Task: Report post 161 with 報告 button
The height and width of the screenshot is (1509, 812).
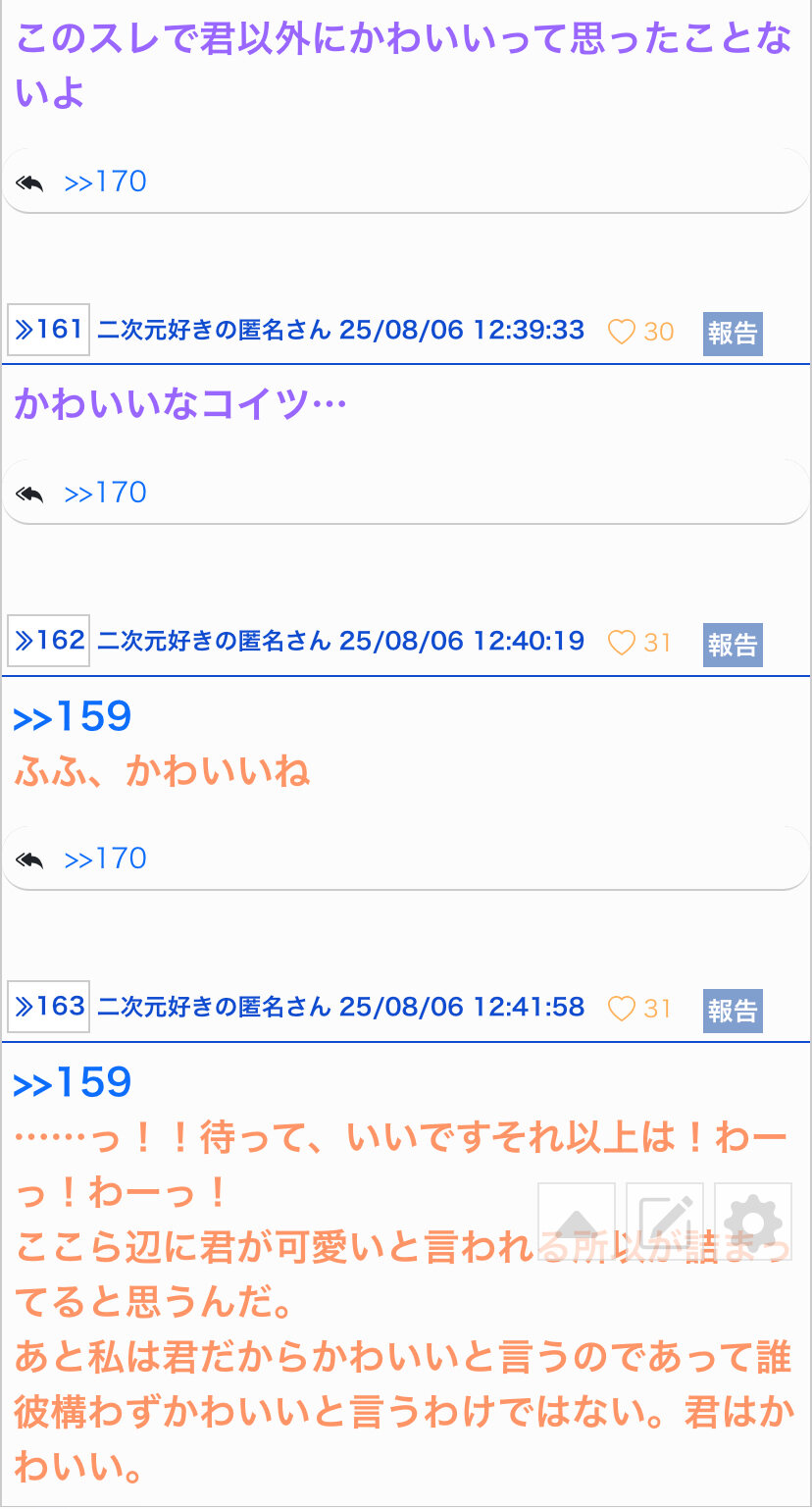Action: 732,333
